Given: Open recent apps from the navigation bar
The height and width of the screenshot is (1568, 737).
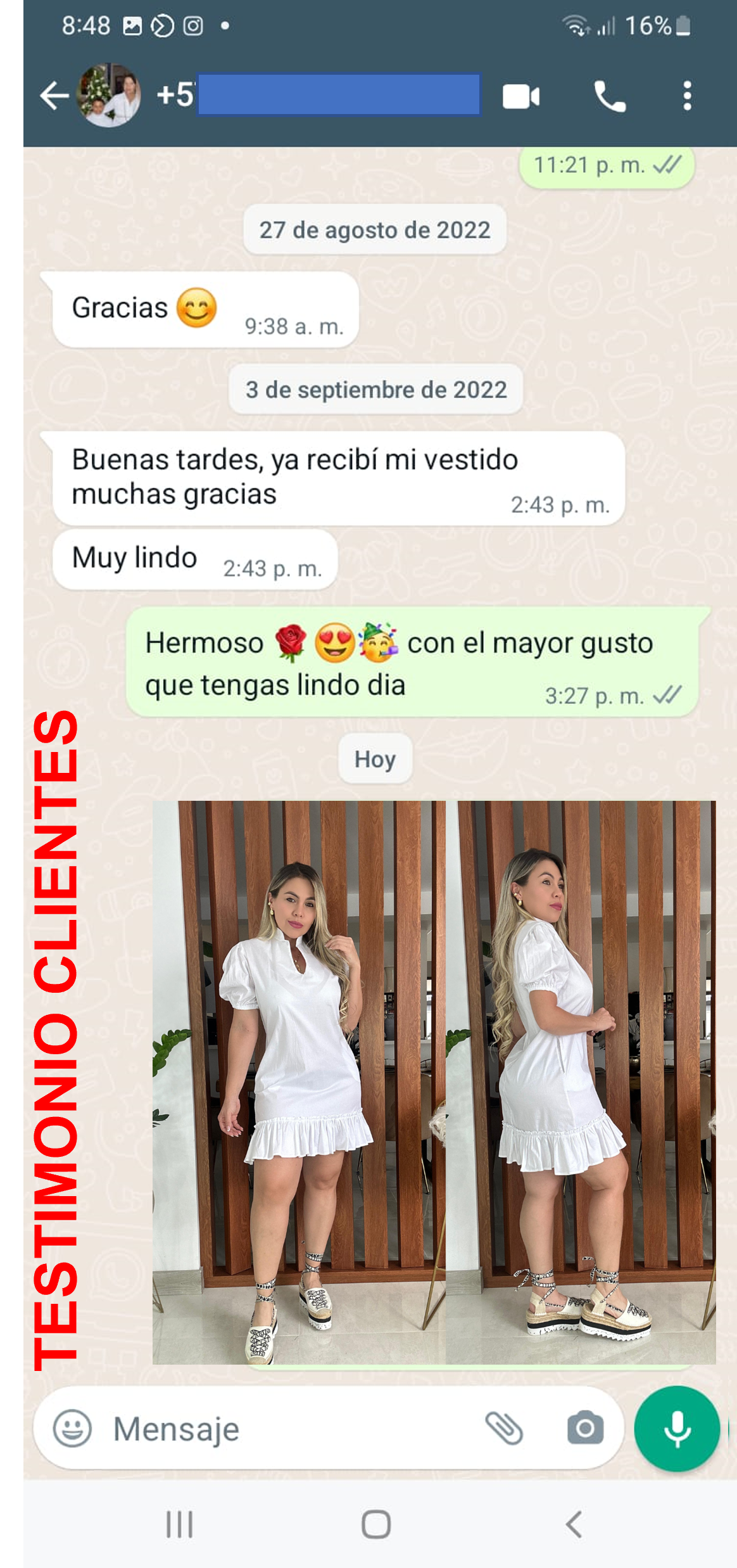Looking at the screenshot, I should coord(179,1524).
